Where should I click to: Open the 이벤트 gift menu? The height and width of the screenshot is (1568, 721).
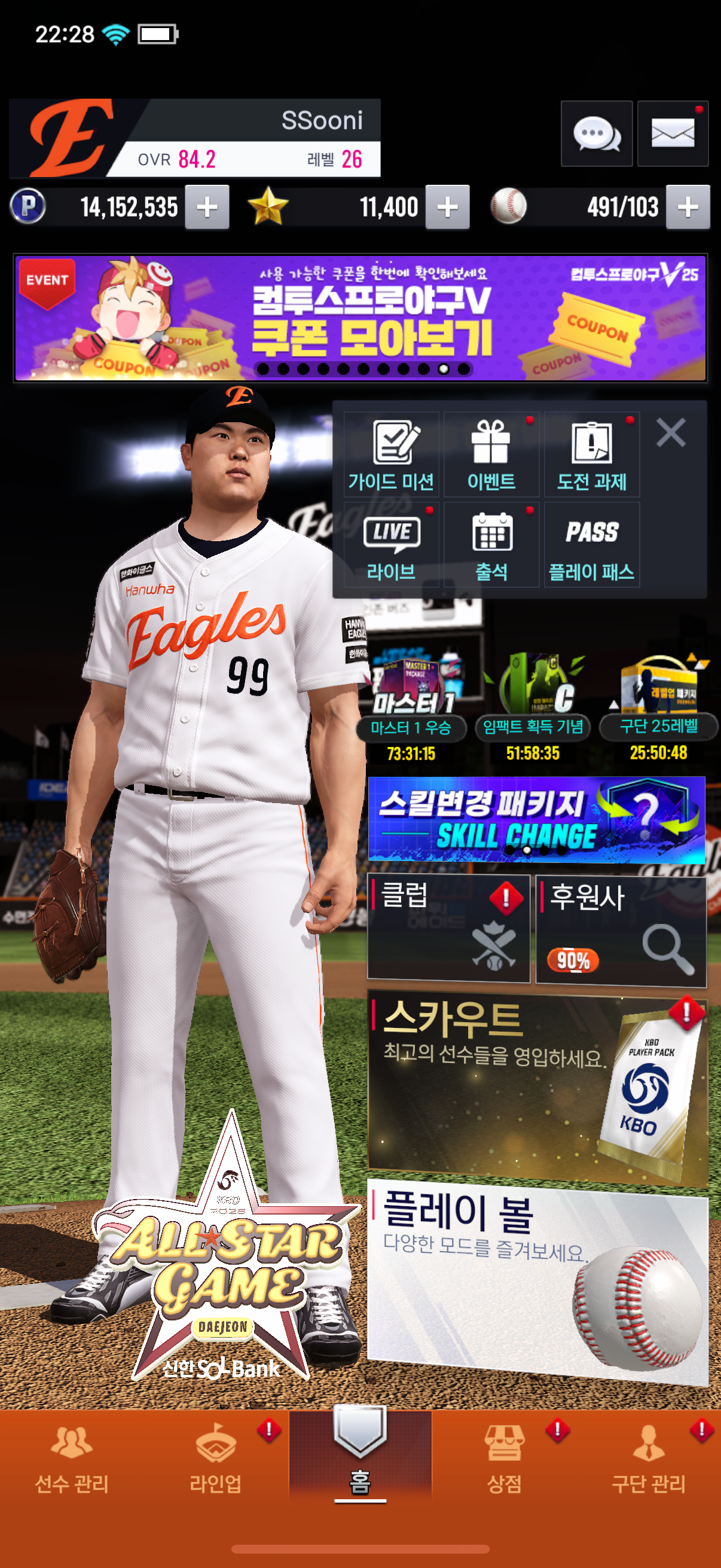[491, 454]
